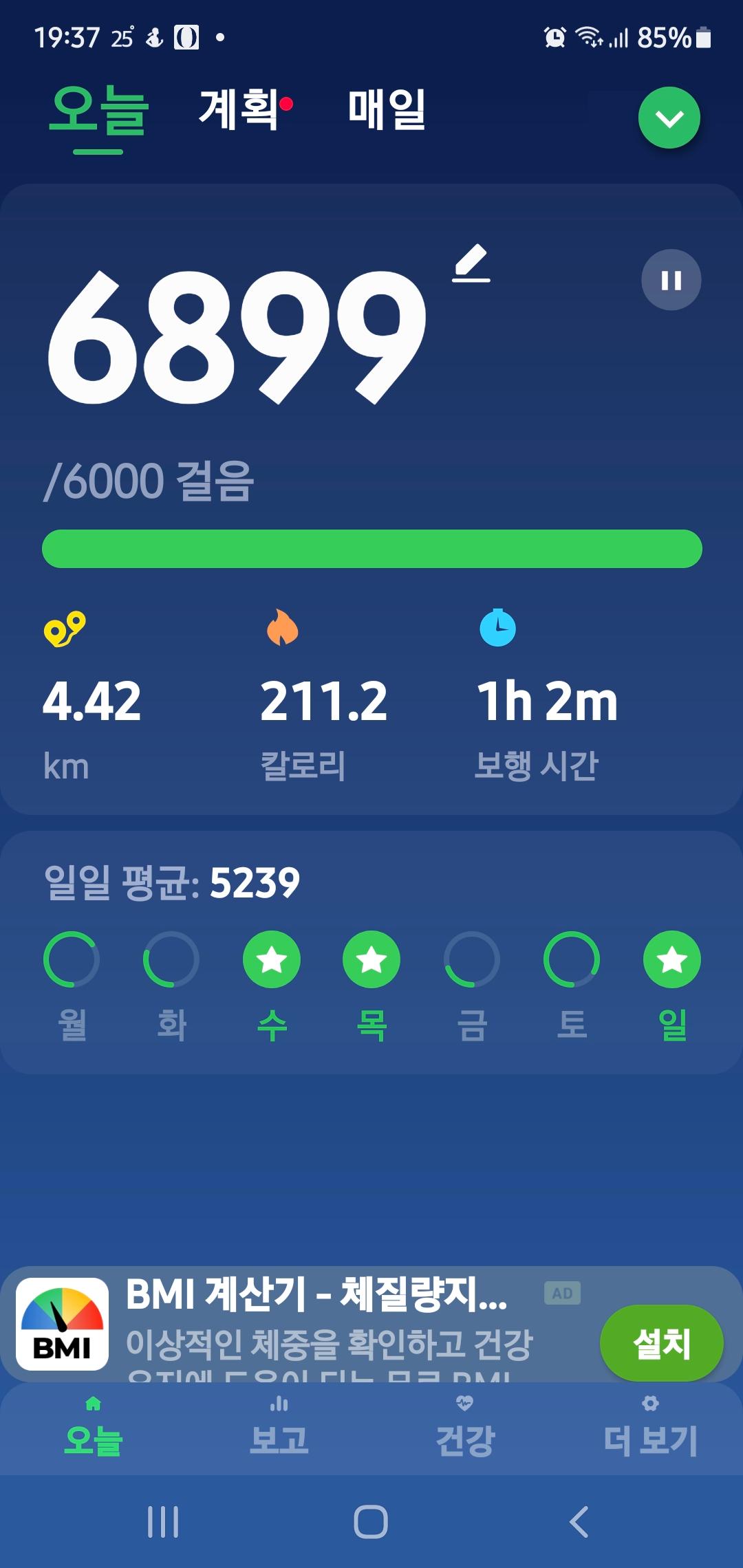Open 보고 tab in bottom navigation
This screenshot has width=743, height=1568.
pyautogui.click(x=279, y=1429)
